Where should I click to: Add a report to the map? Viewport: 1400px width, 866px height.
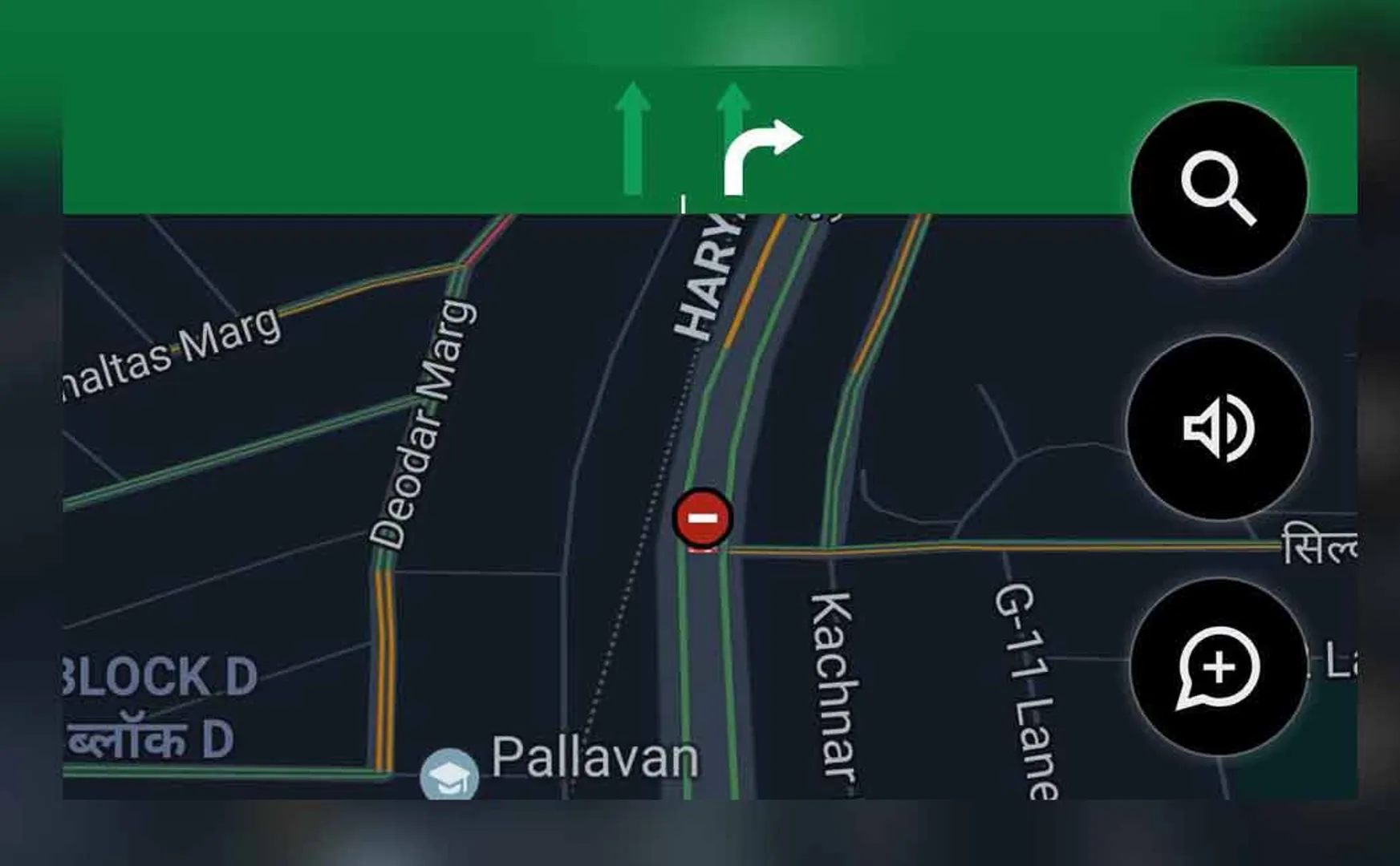pyautogui.click(x=1218, y=667)
